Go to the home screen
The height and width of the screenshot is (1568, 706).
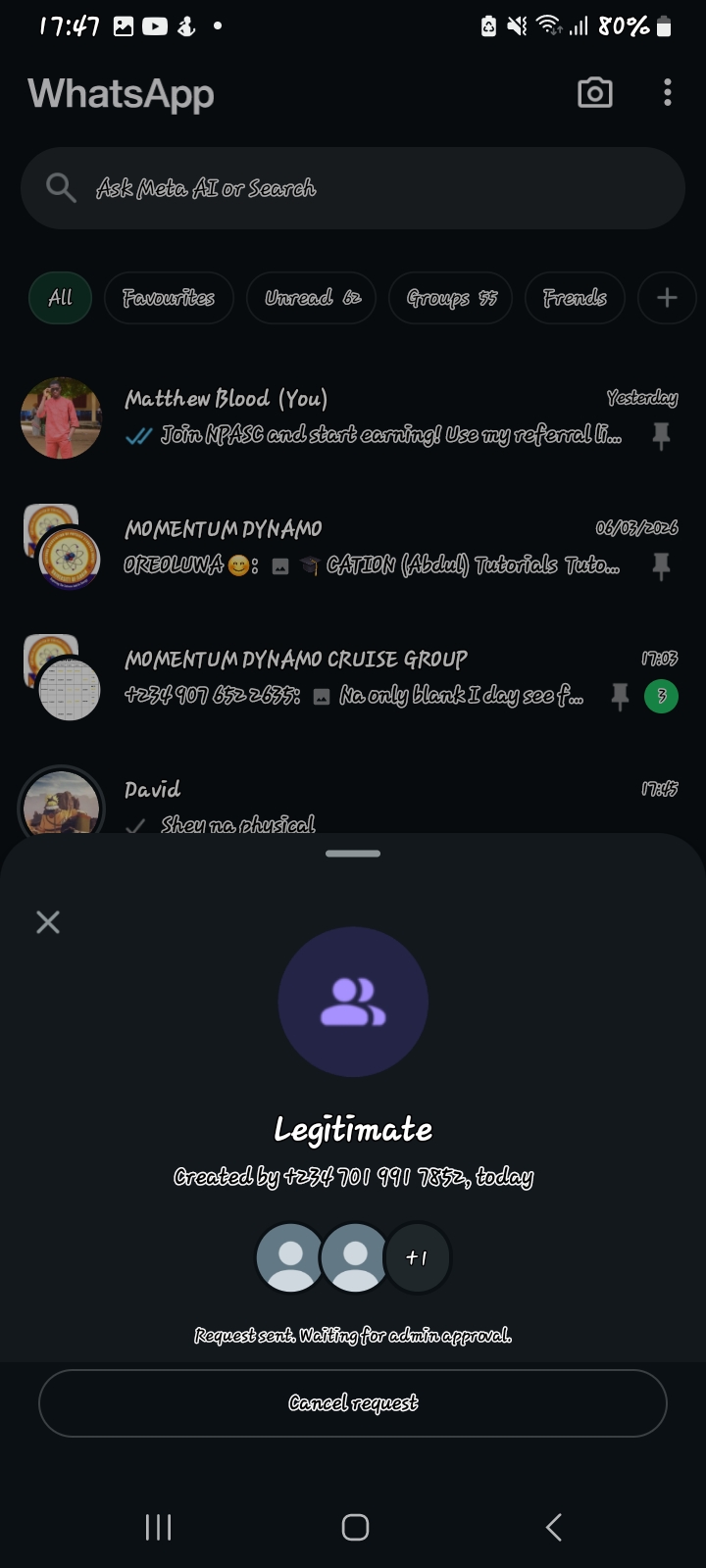(x=354, y=1527)
